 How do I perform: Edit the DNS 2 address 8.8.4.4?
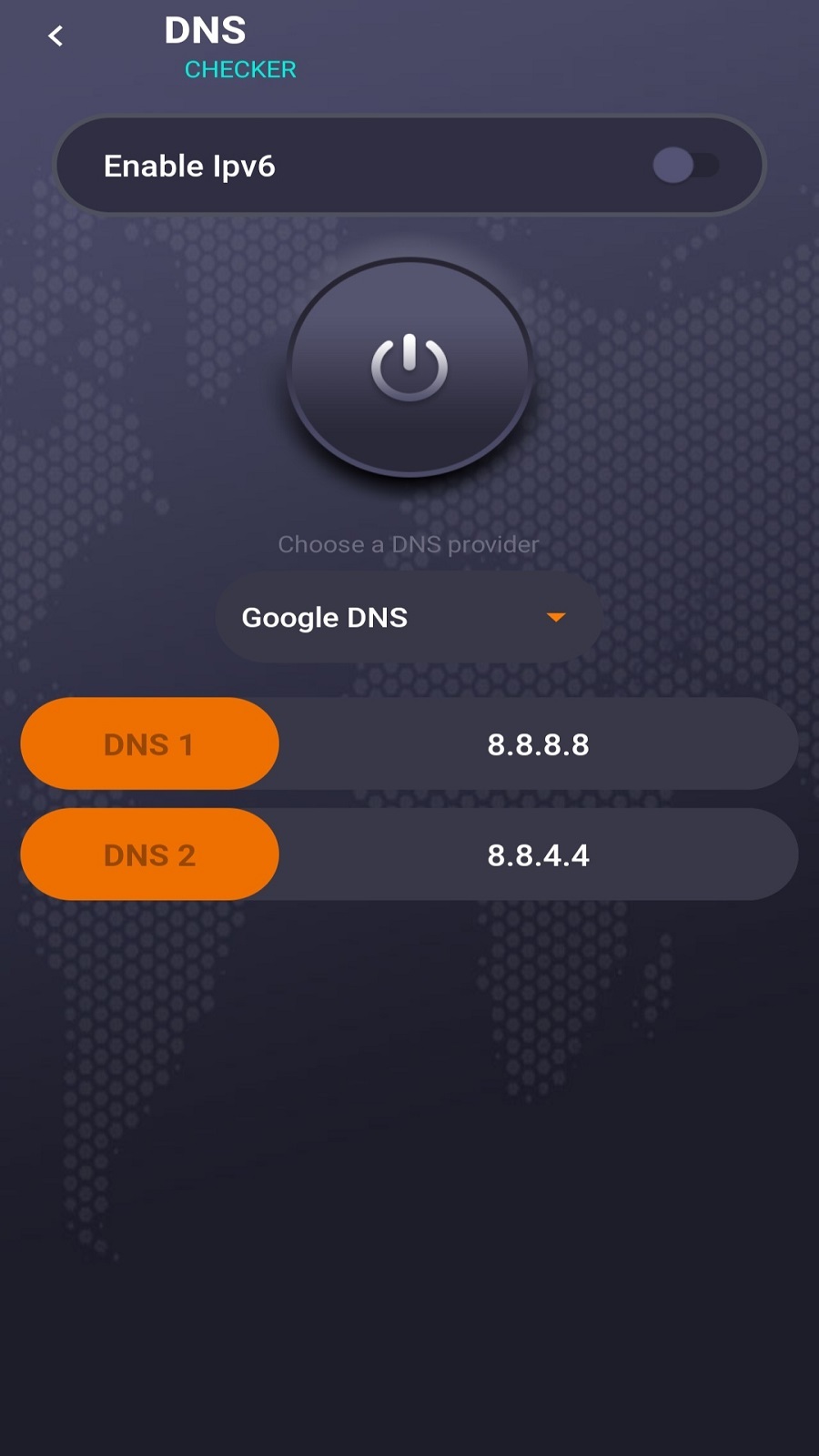(538, 855)
